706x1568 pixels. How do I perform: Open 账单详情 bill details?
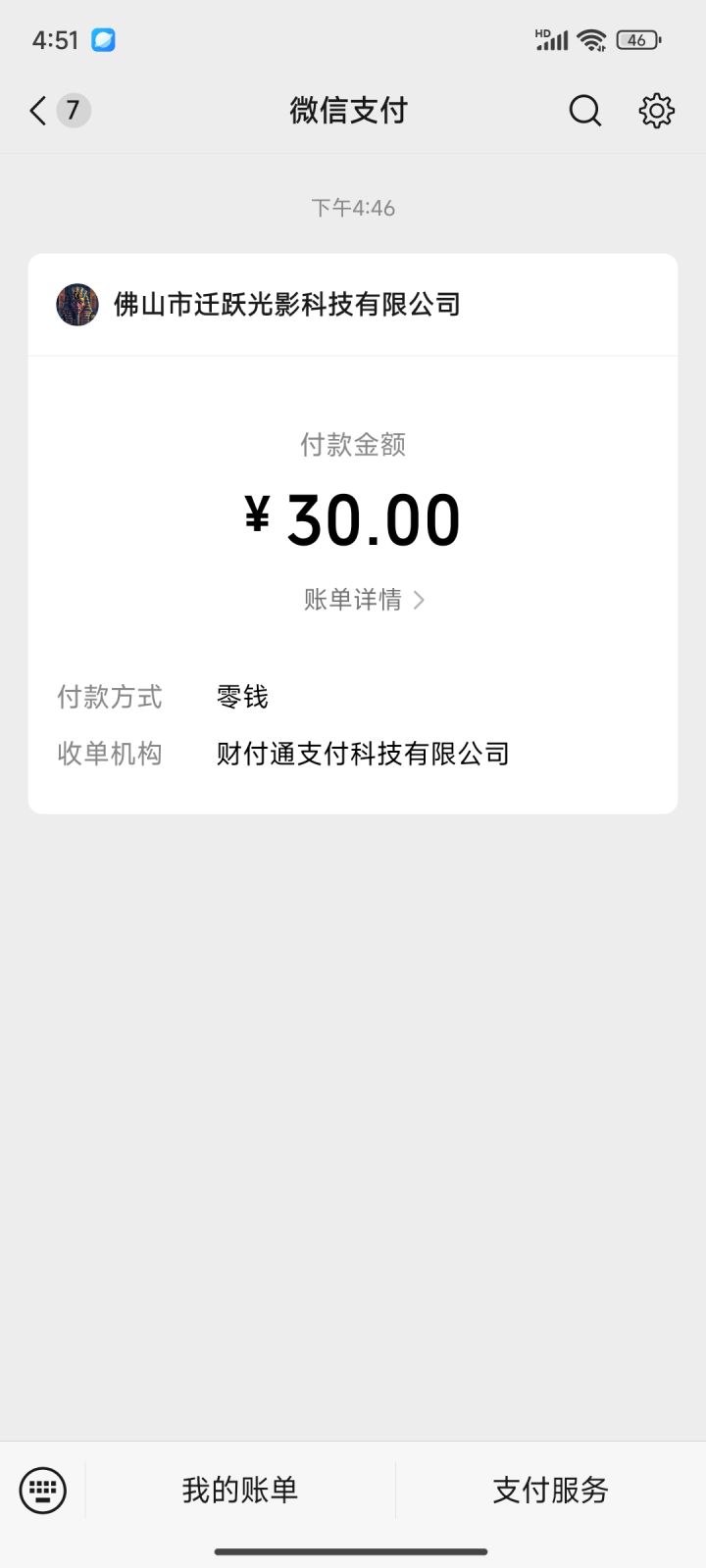click(x=351, y=599)
